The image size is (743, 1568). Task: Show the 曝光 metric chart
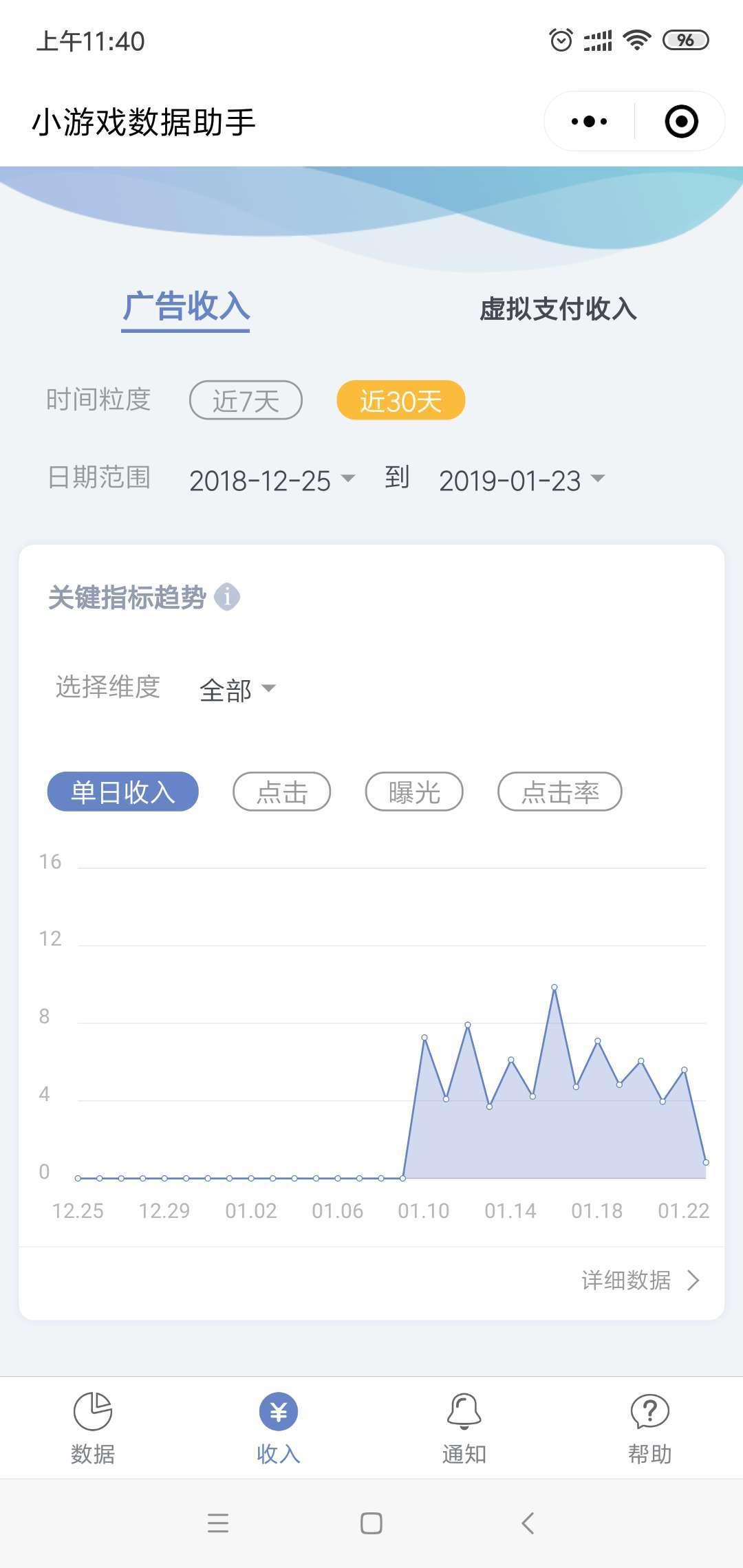413,792
